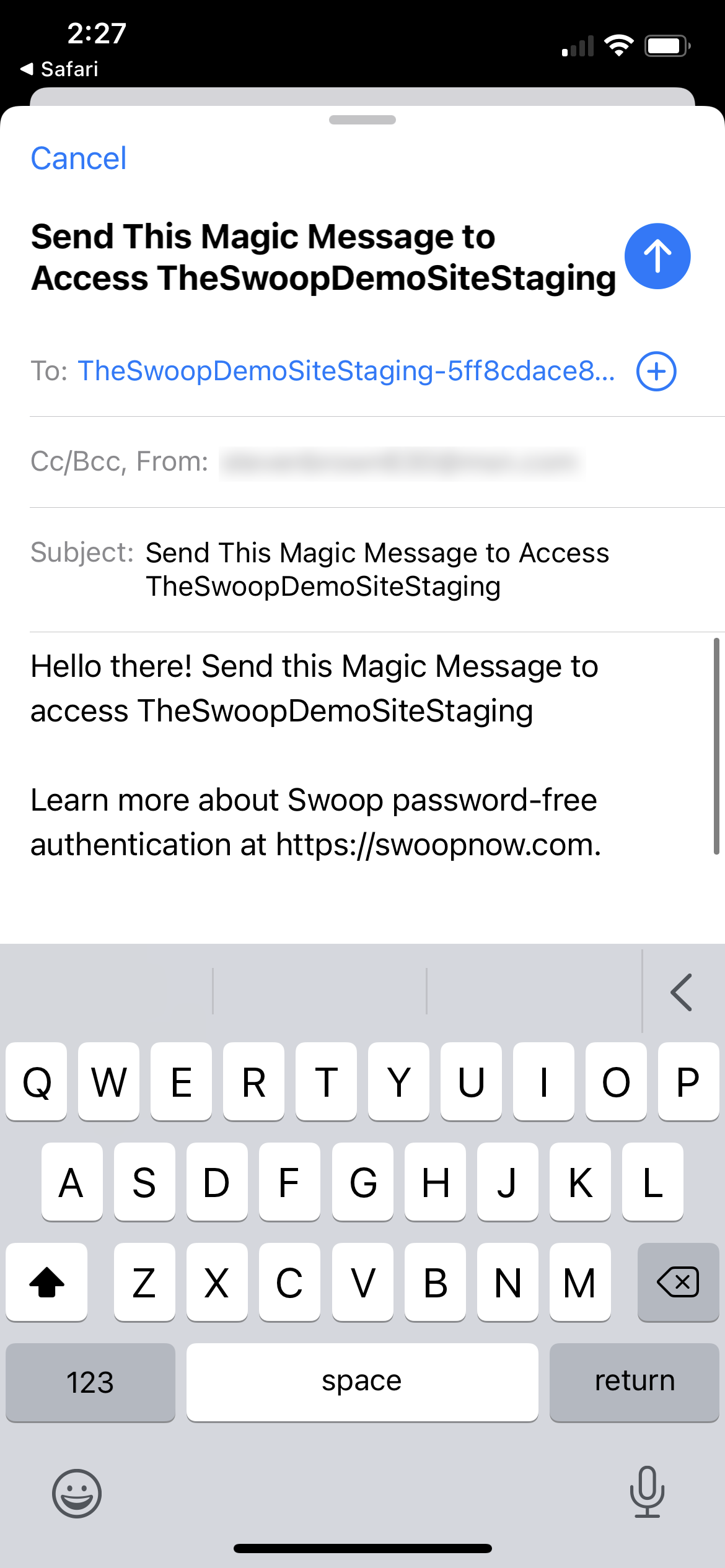Open the emoji keyboard
This screenshot has width=725, height=1568.
pyautogui.click(x=77, y=1493)
